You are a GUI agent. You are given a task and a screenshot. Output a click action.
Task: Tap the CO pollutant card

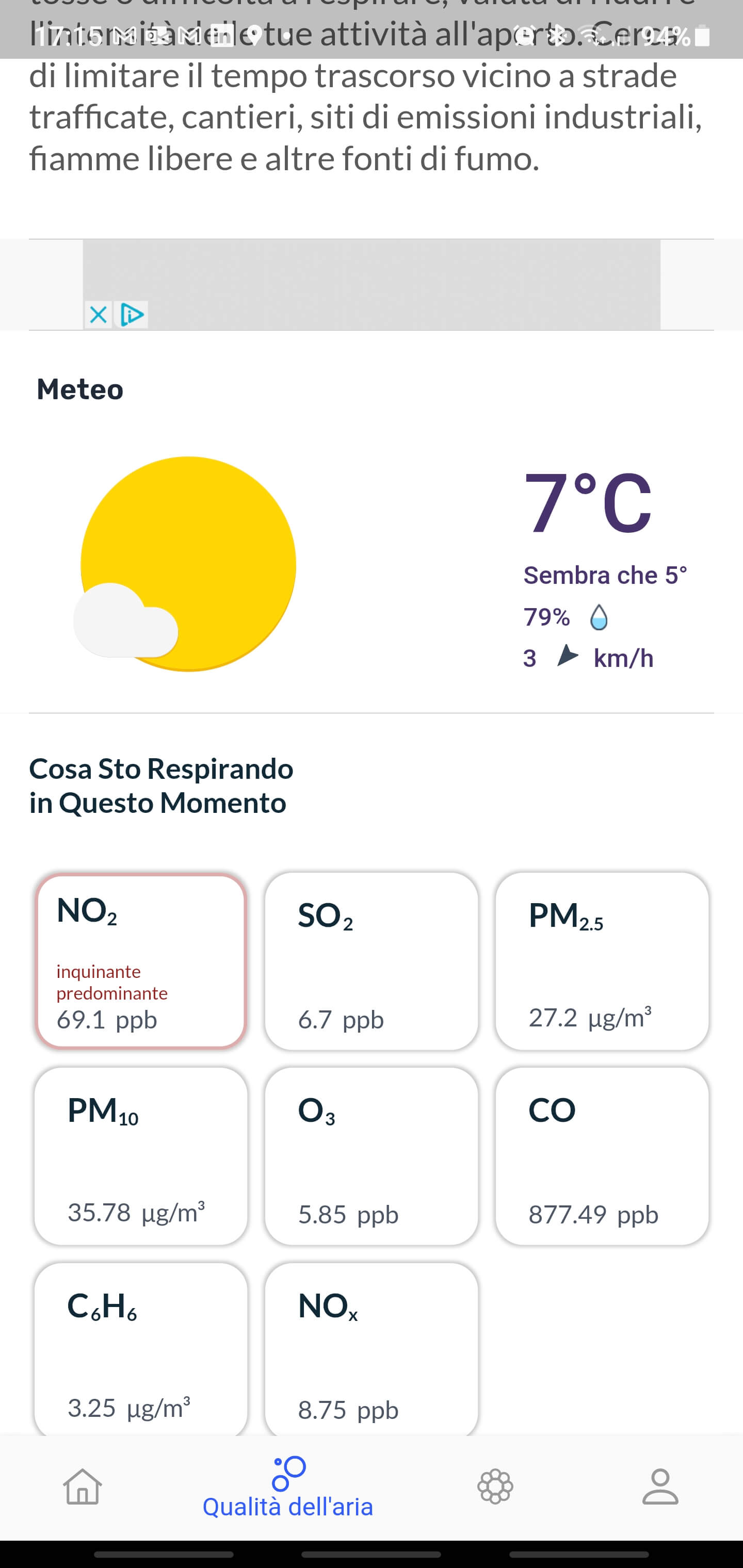click(x=602, y=1156)
